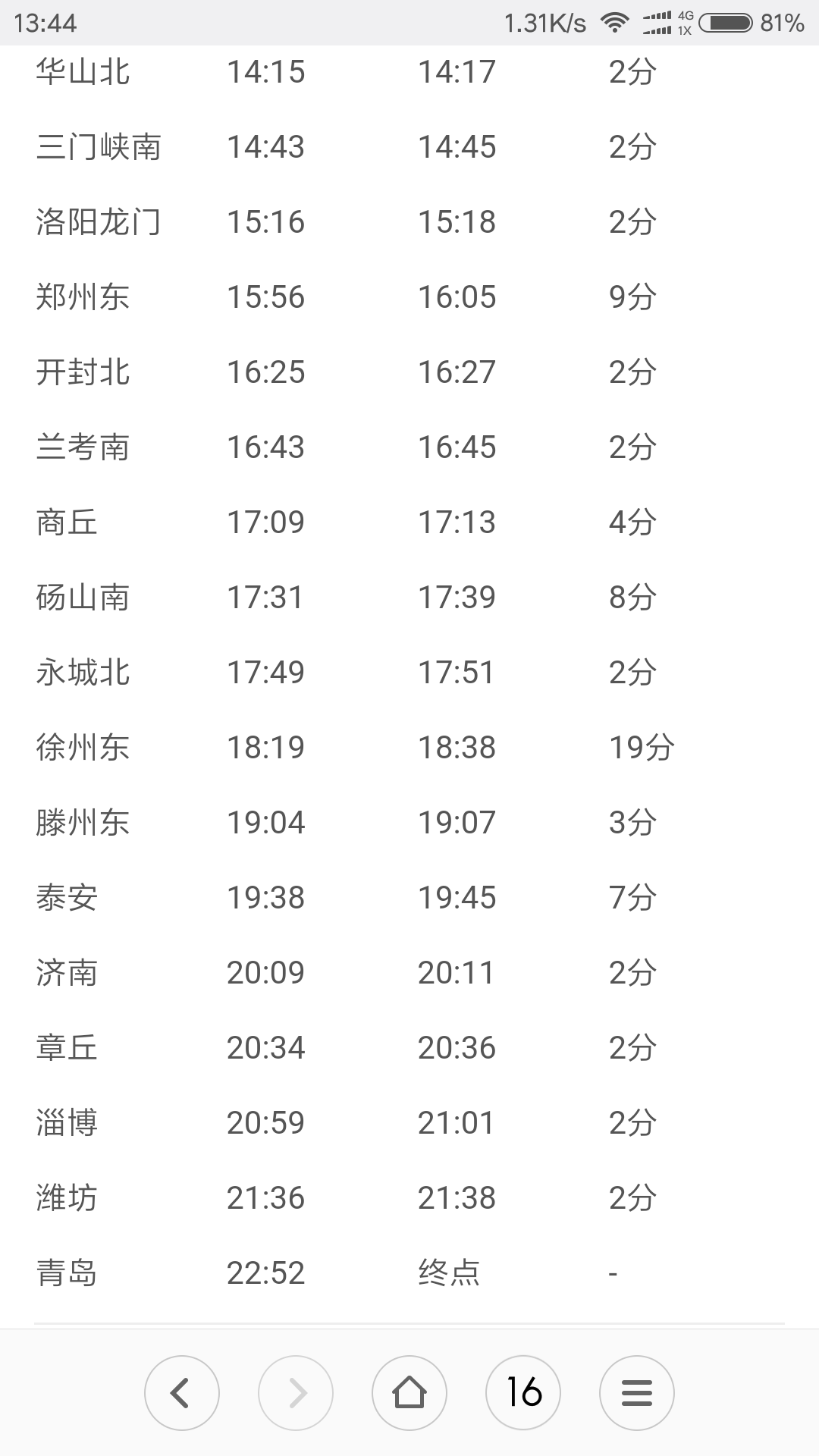Open the browser home page
The width and height of the screenshot is (819, 1456).
[409, 1393]
